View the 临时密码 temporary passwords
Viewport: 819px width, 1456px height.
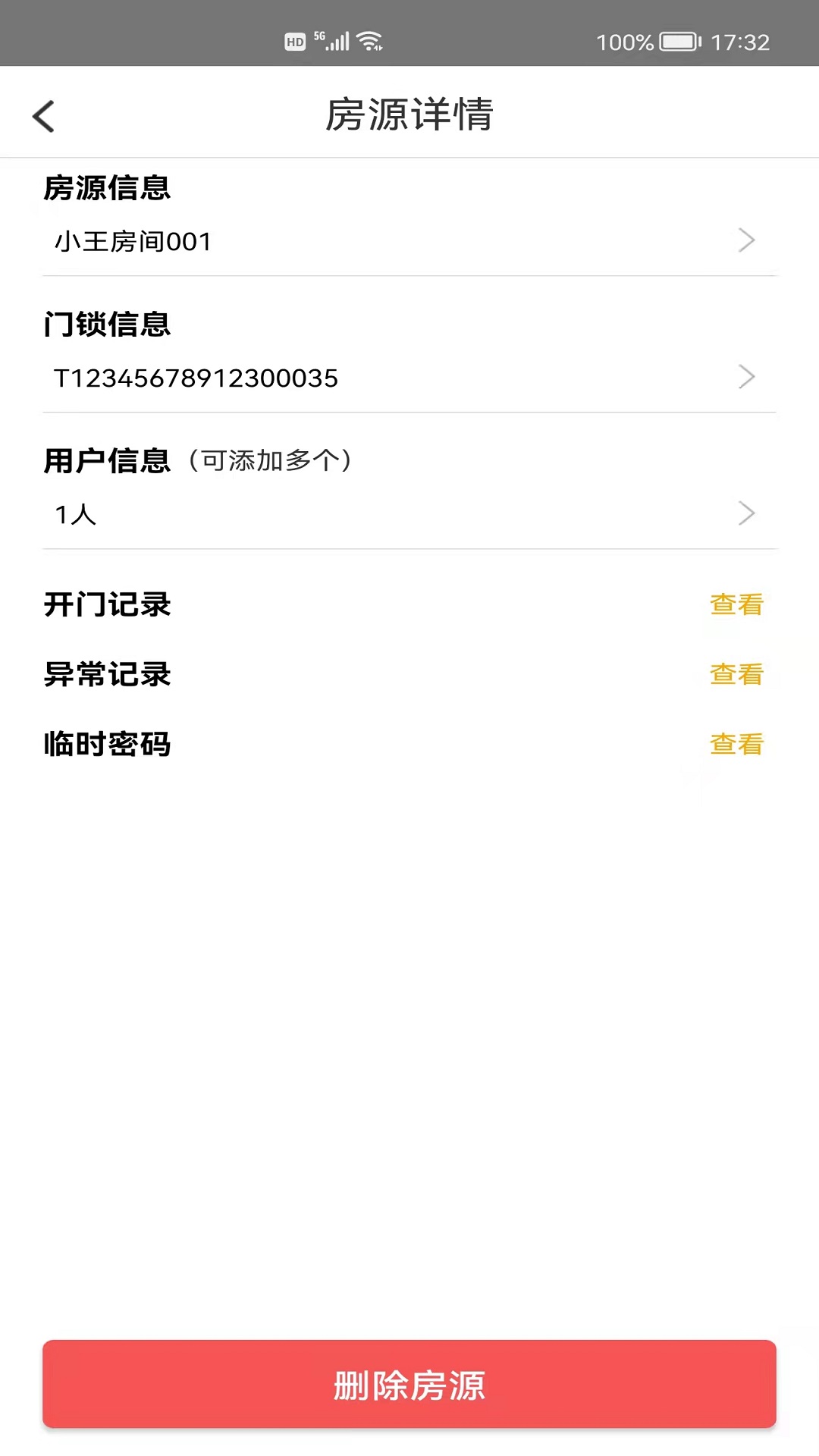click(736, 744)
